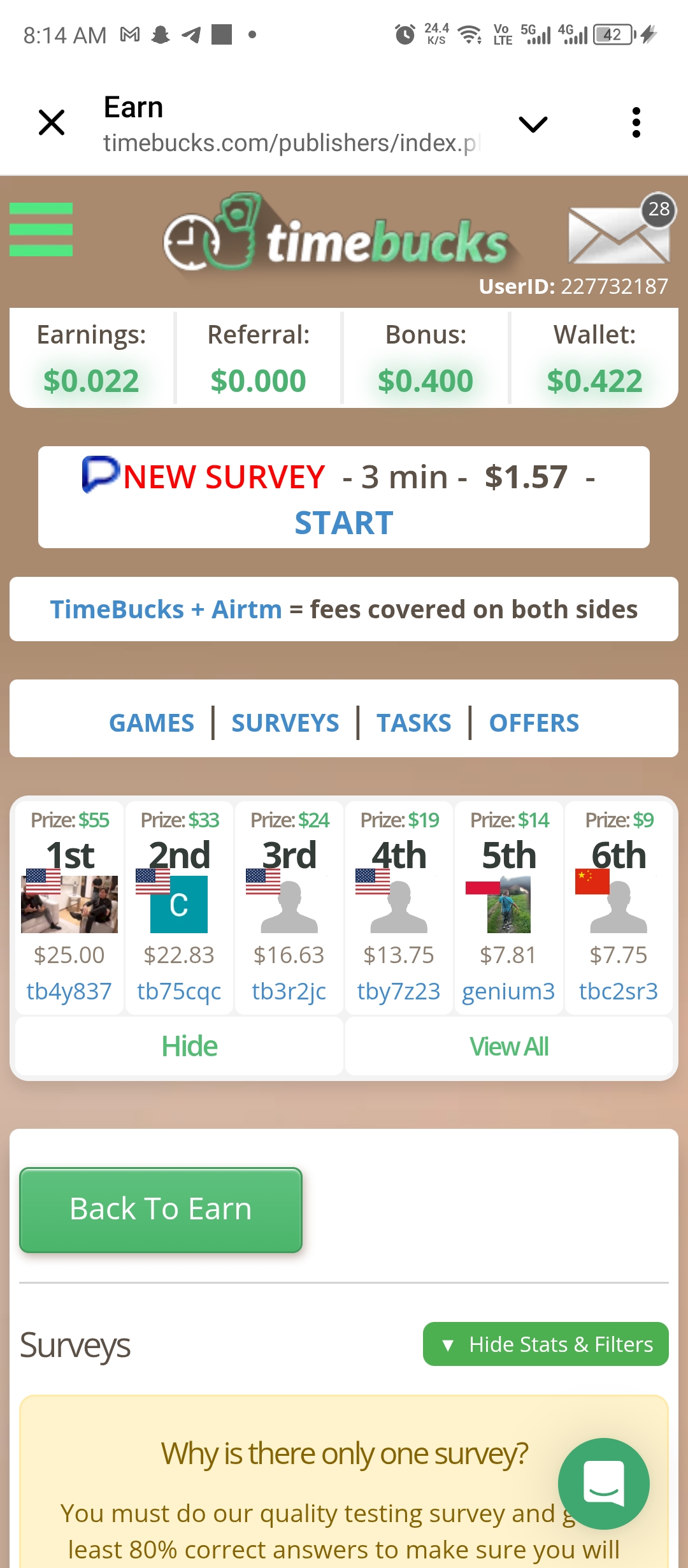
Task: Go to the SURVEYS section
Action: tap(285, 723)
